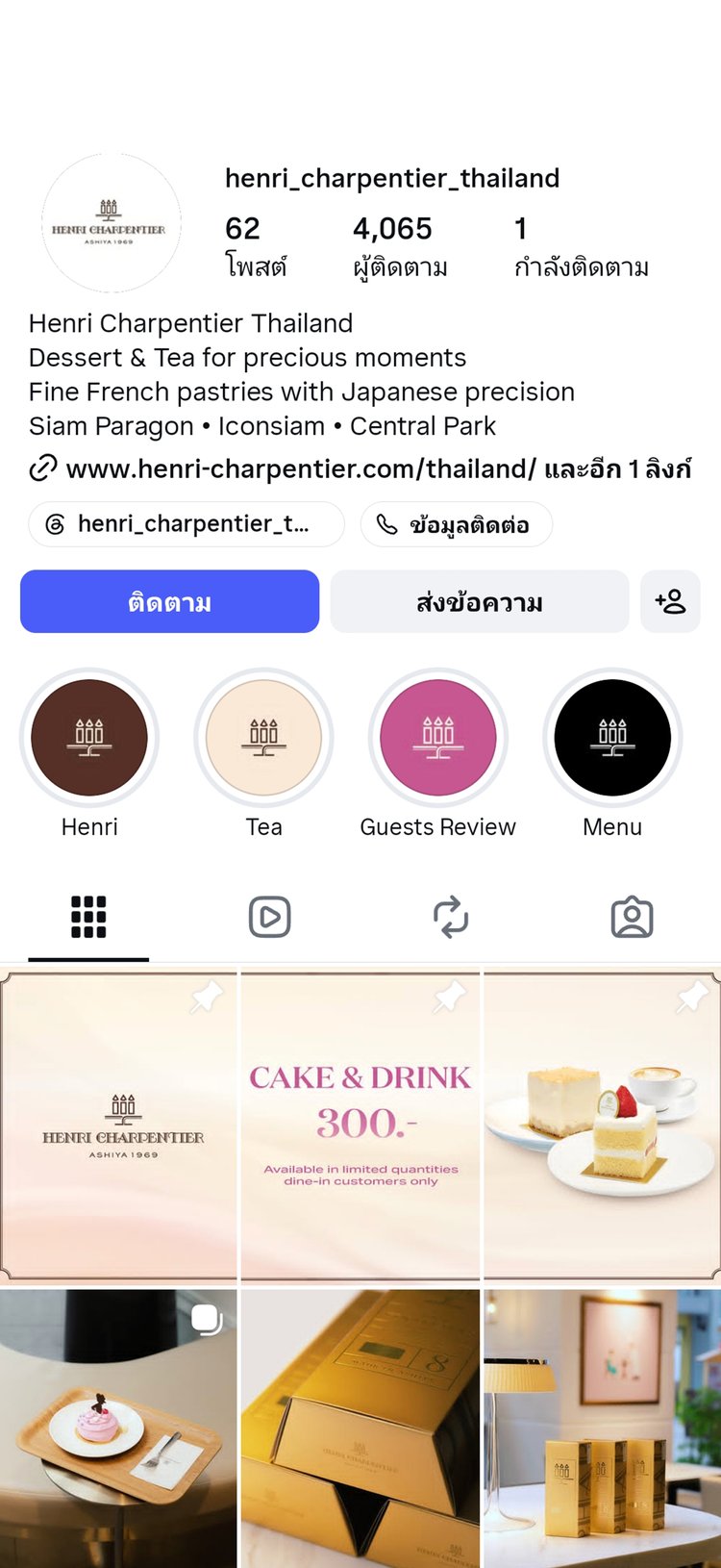Open the pinned Cake & Drink 300 post
This screenshot has height=1568, width=721.
tap(360, 1126)
